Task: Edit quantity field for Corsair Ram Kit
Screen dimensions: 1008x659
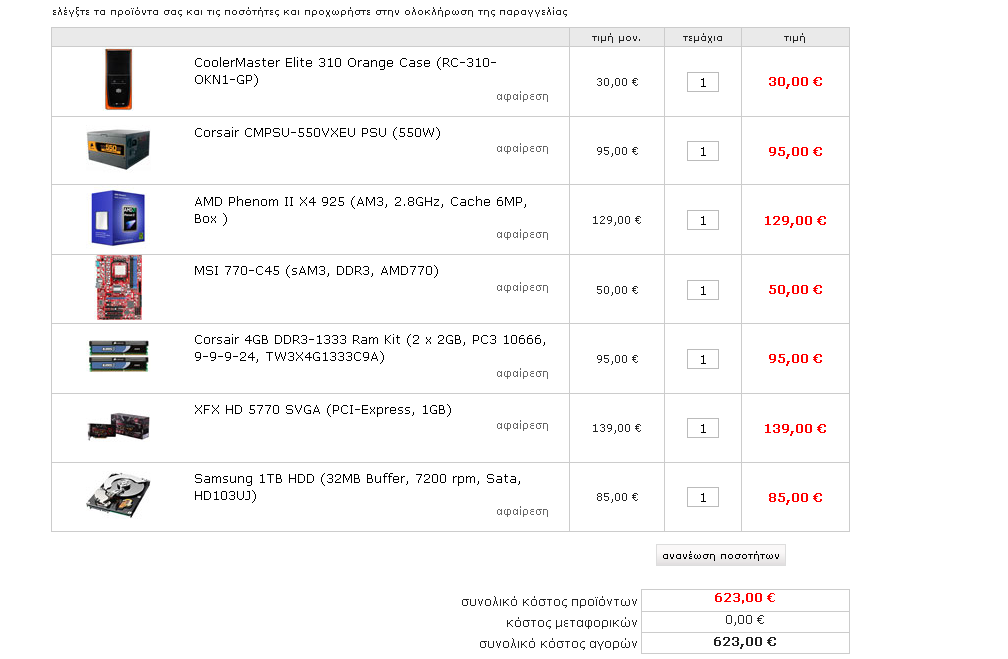Action: [702, 359]
